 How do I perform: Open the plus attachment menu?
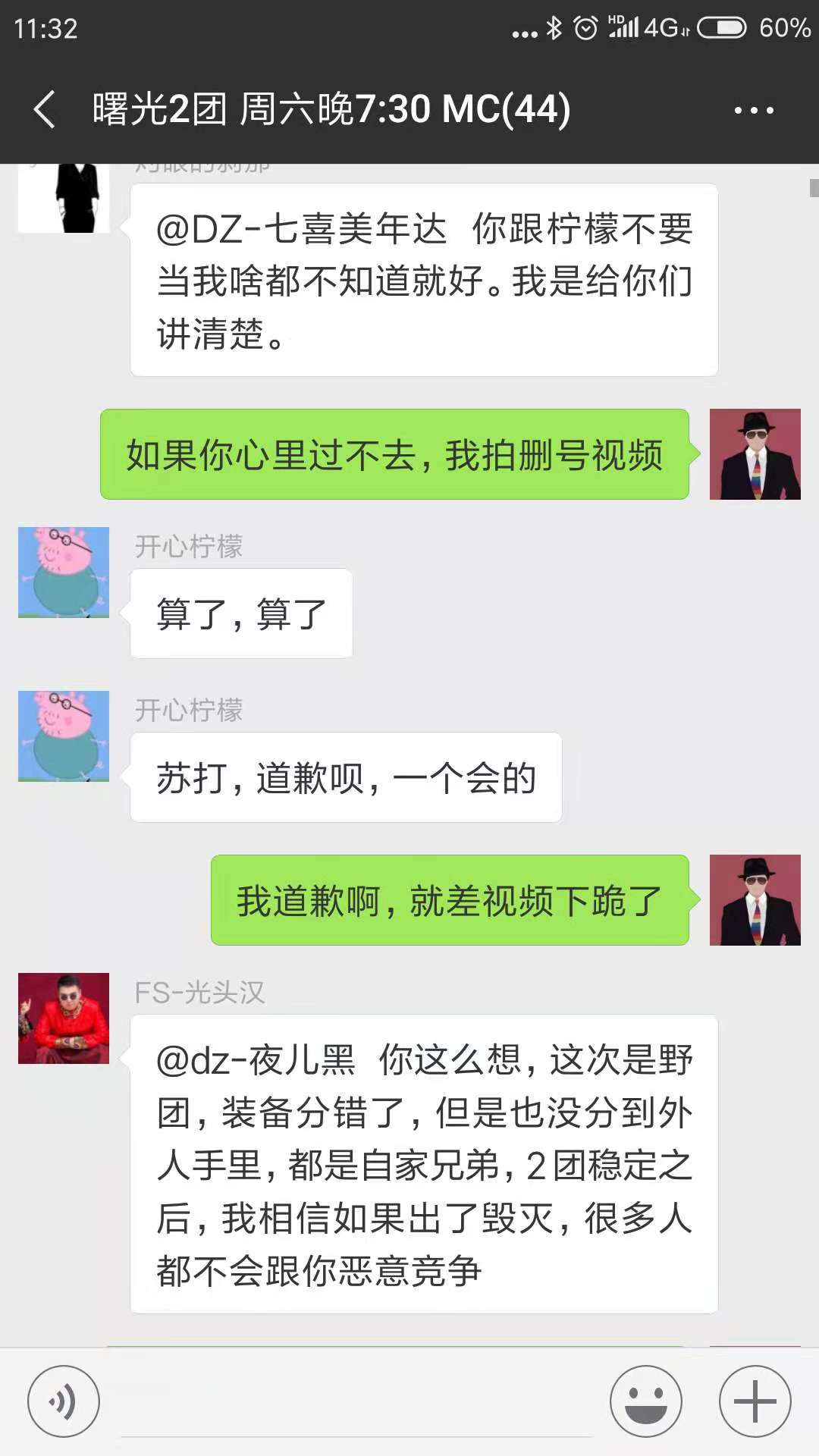tap(755, 1401)
